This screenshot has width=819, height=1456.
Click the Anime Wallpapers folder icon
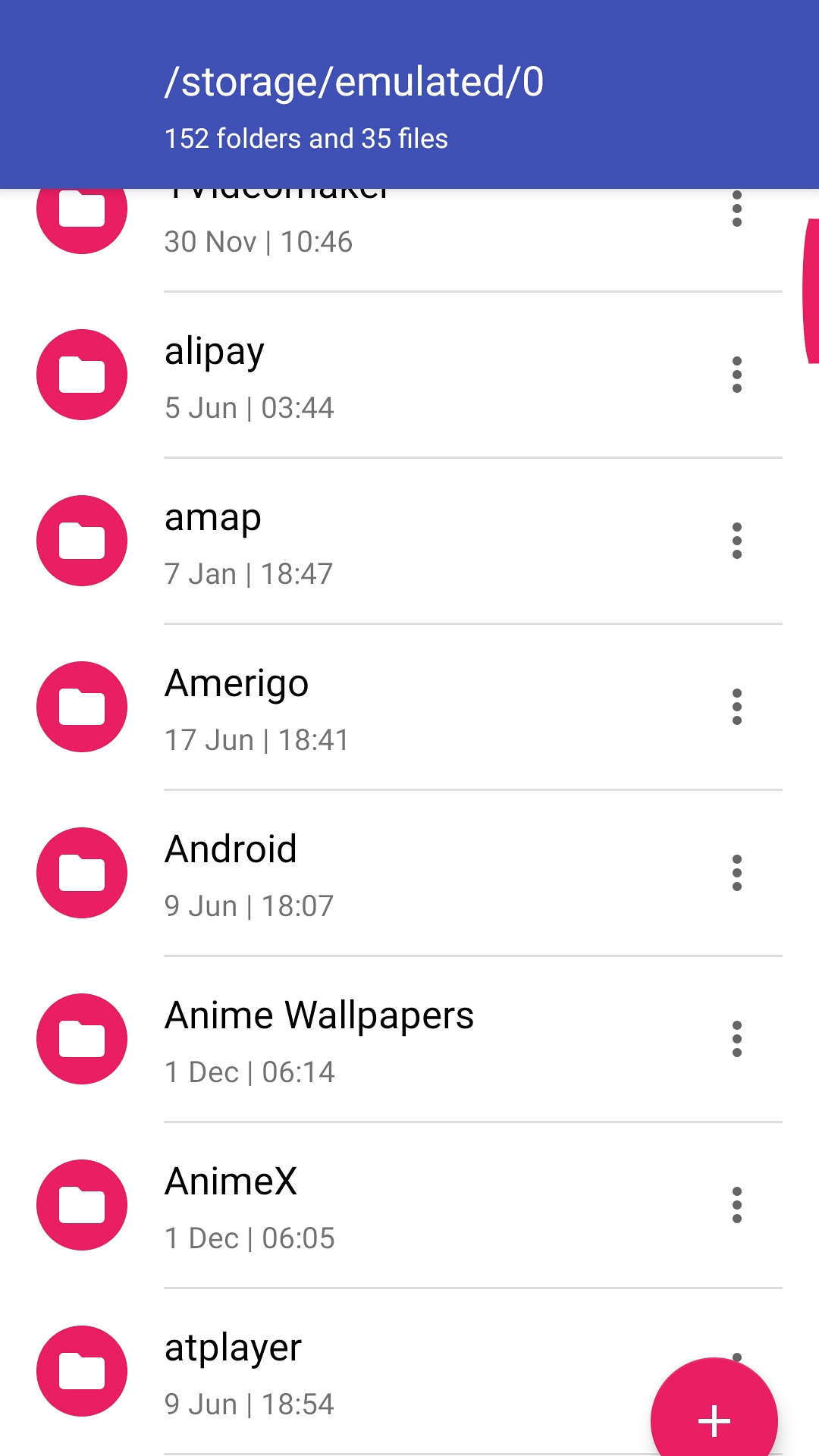(81, 1039)
